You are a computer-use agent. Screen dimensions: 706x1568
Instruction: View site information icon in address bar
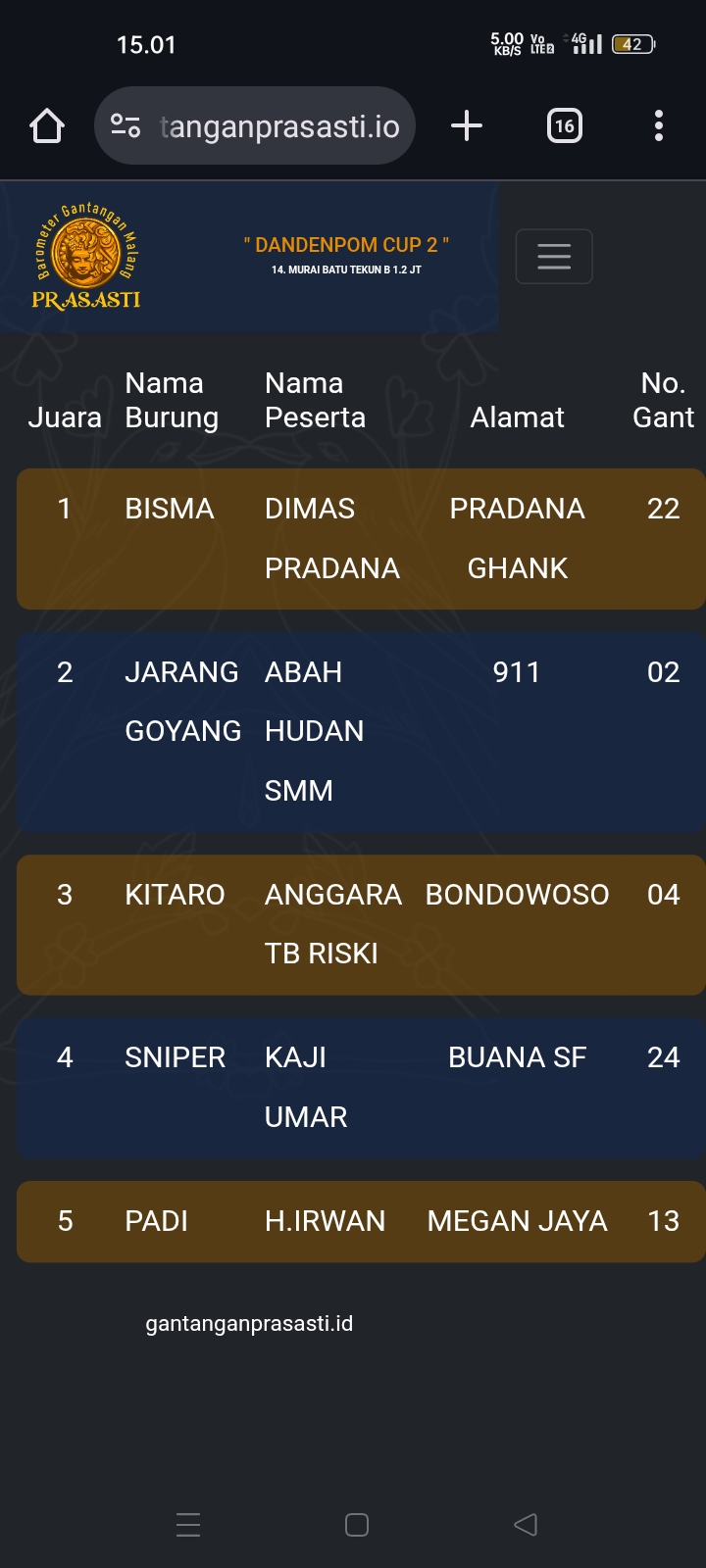click(126, 126)
